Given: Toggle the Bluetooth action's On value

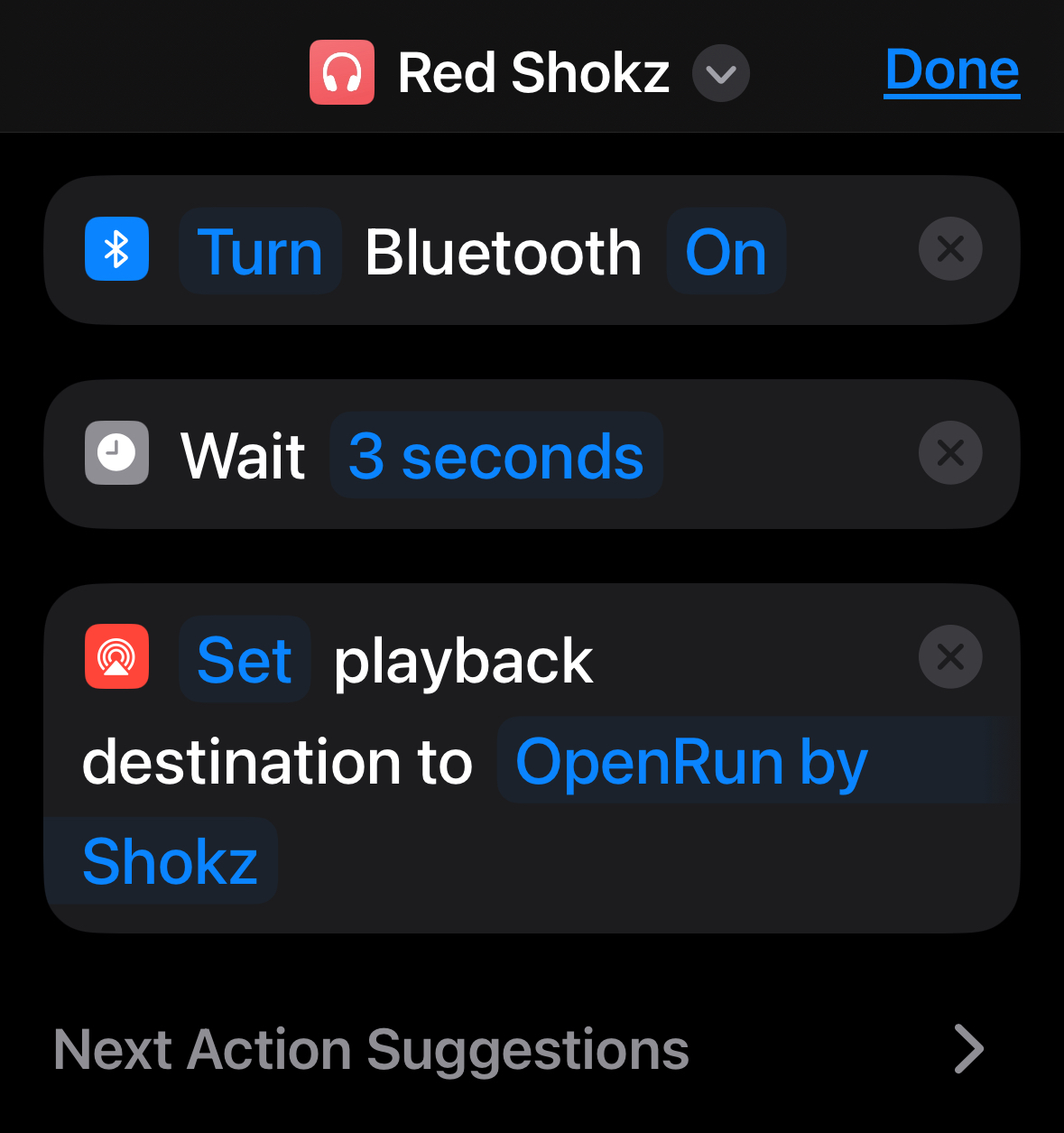Looking at the screenshot, I should [x=726, y=251].
